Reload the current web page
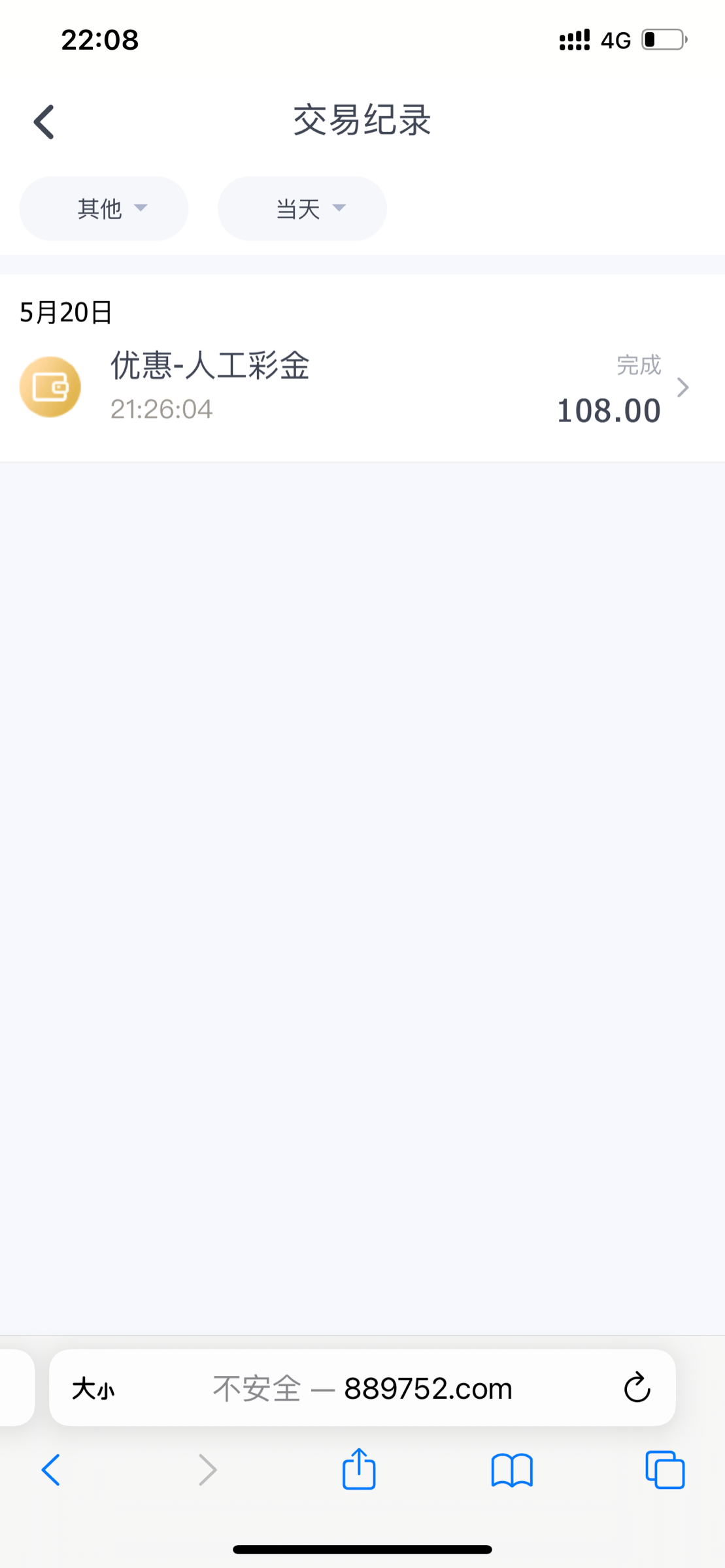Viewport: 725px width, 1568px height. tap(637, 1388)
